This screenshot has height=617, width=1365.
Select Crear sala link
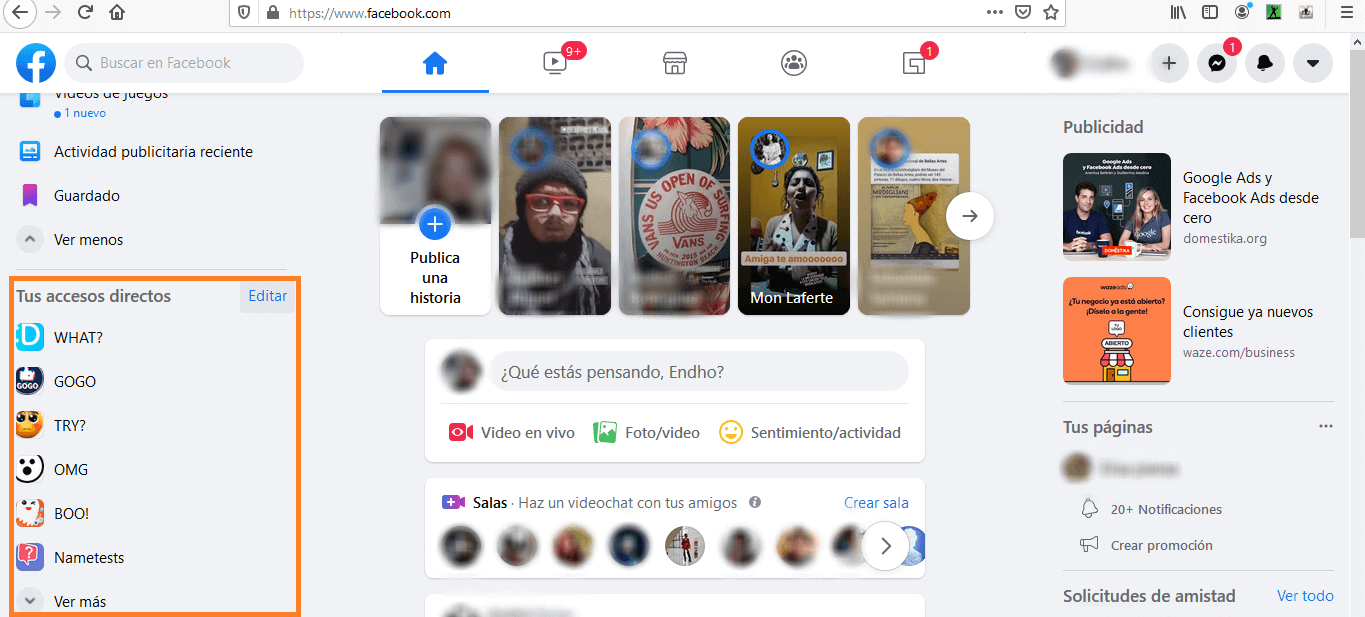[876, 502]
